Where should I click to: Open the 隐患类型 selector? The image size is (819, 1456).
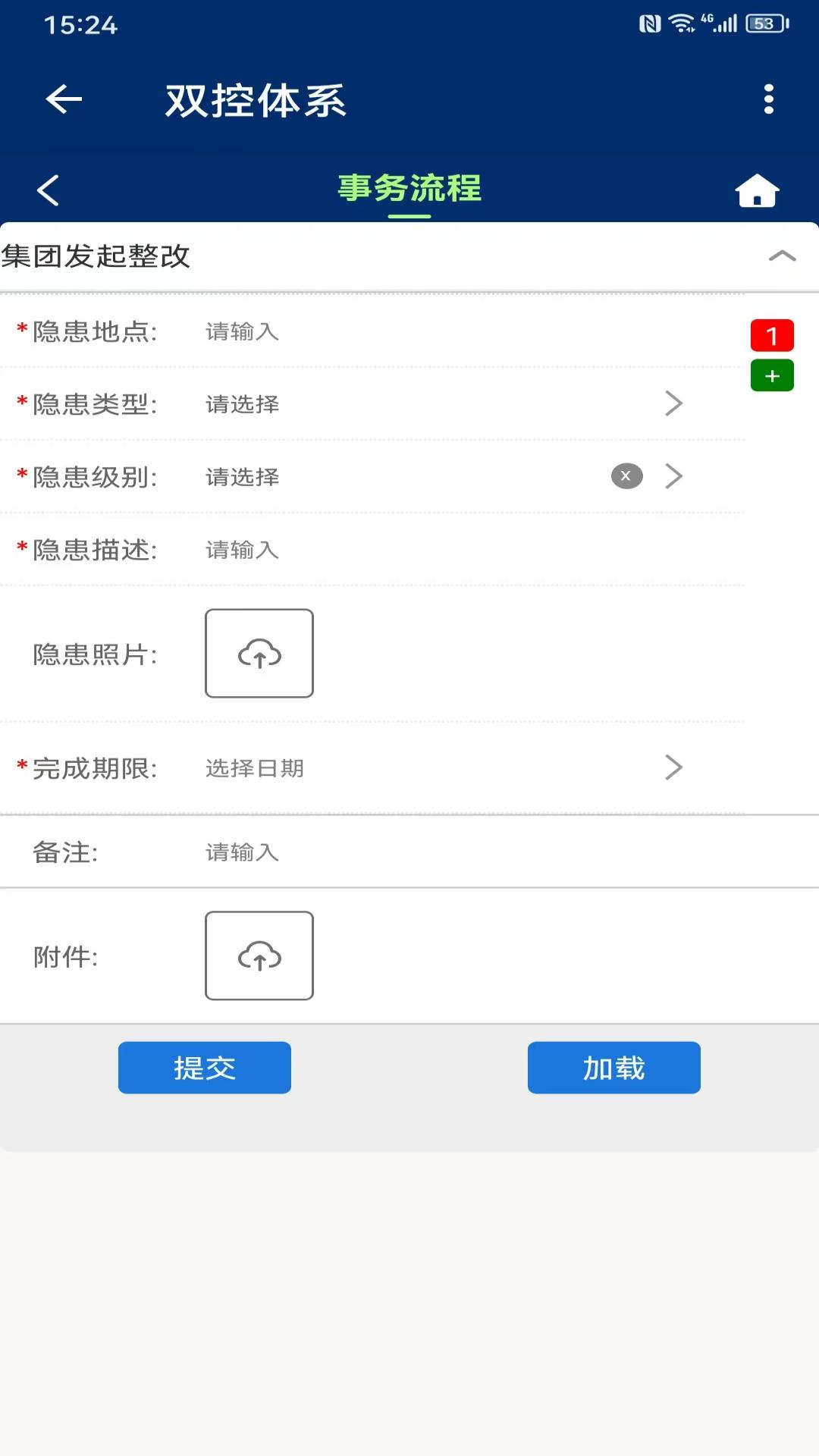pyautogui.click(x=444, y=403)
